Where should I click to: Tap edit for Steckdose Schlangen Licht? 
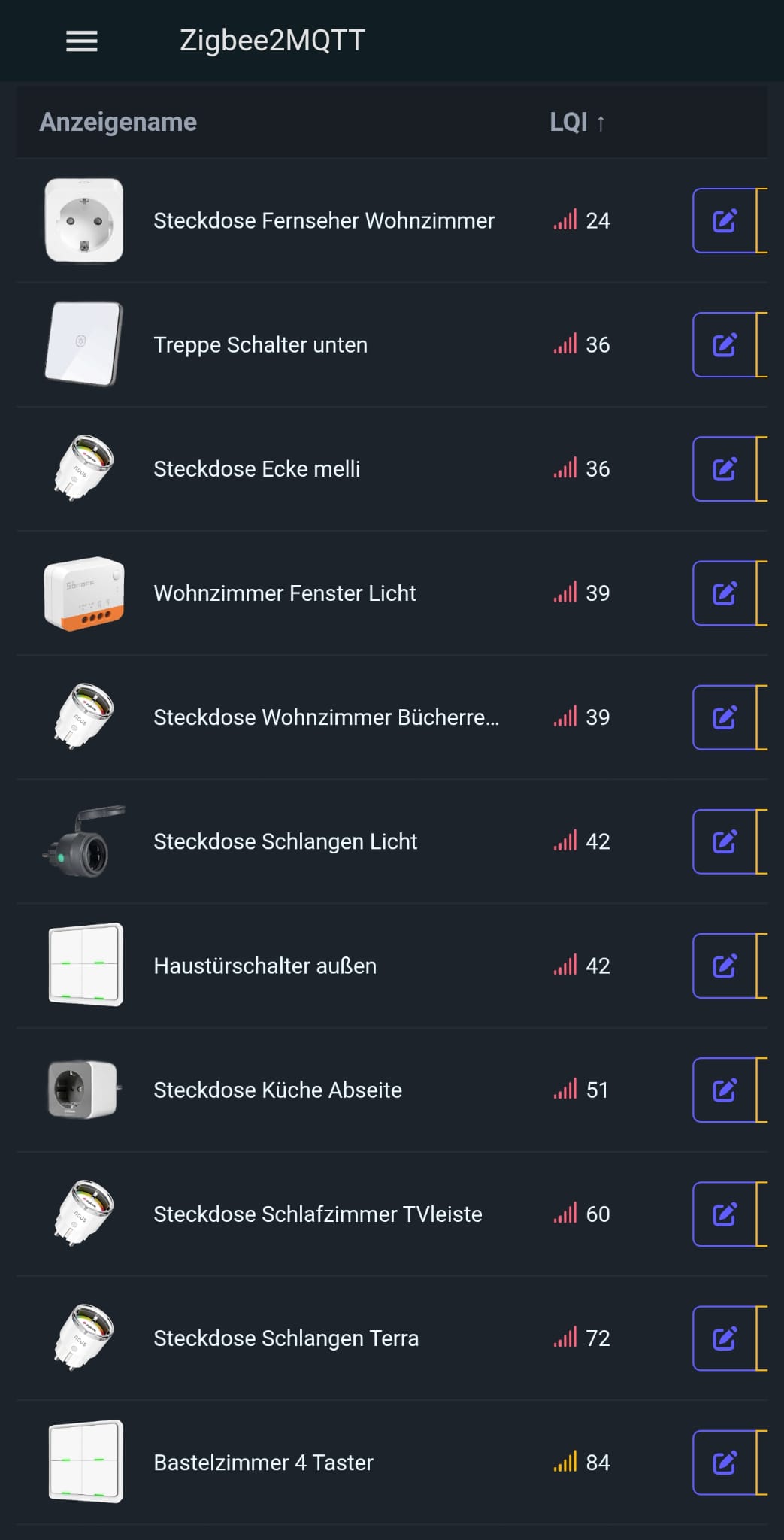point(723,841)
